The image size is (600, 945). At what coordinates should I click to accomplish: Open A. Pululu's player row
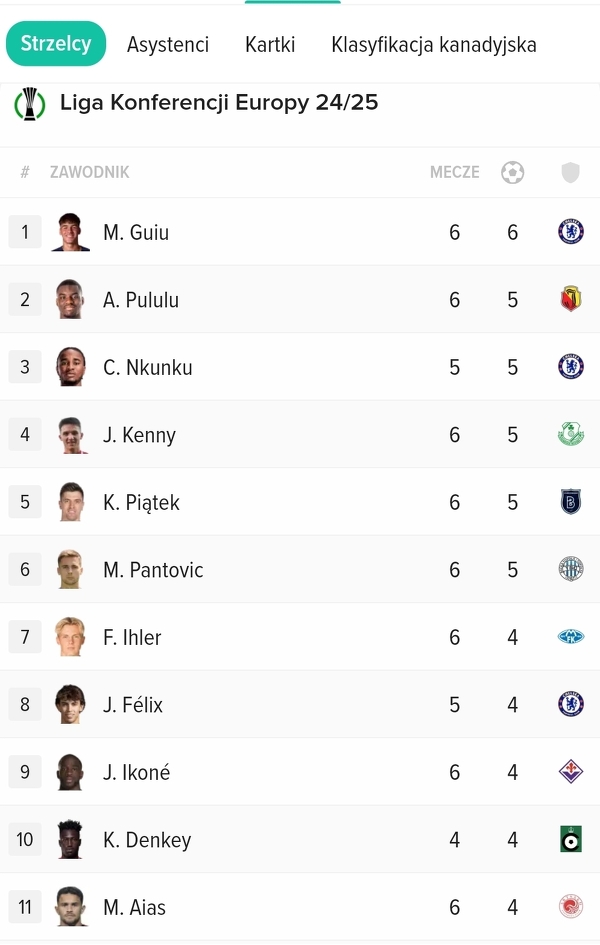point(141,300)
